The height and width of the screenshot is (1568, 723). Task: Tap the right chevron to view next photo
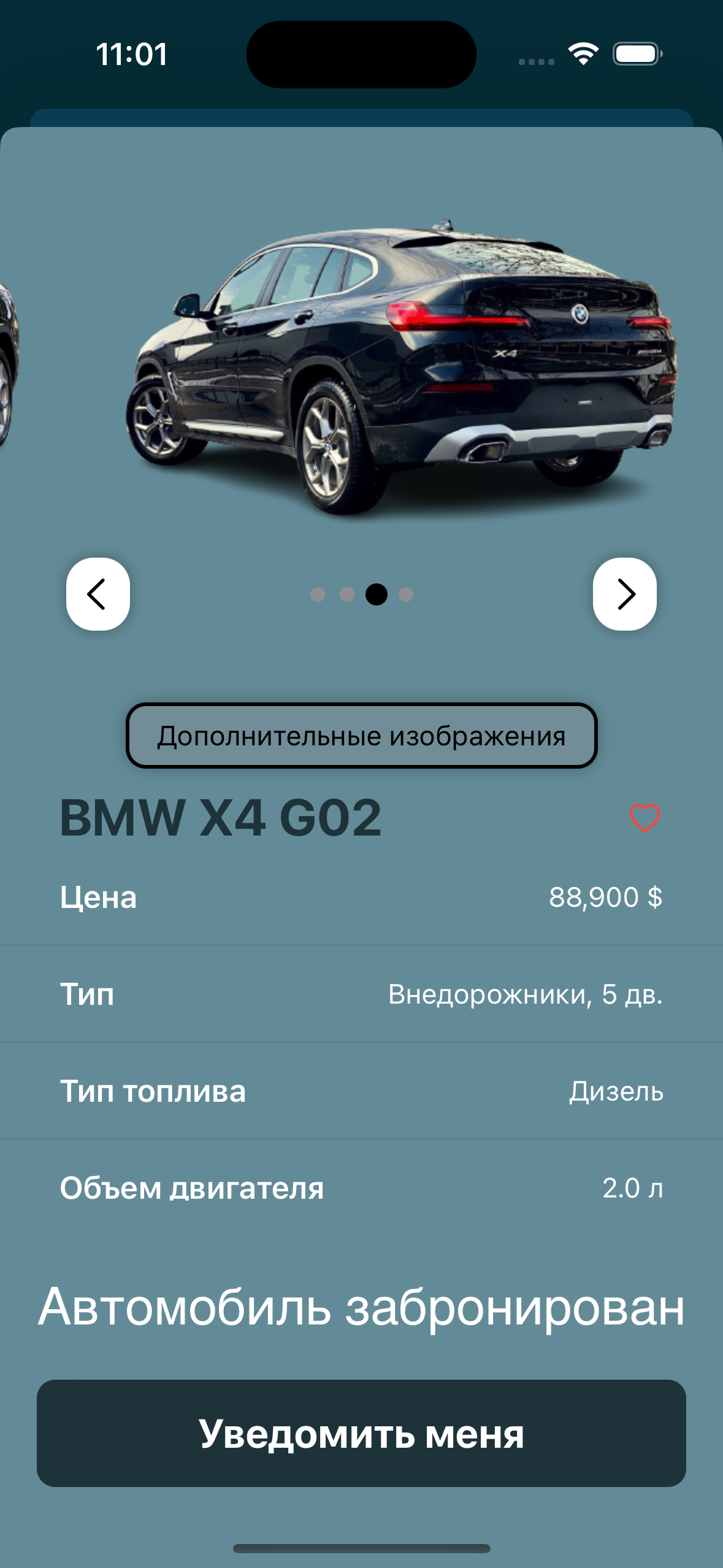[x=625, y=594]
